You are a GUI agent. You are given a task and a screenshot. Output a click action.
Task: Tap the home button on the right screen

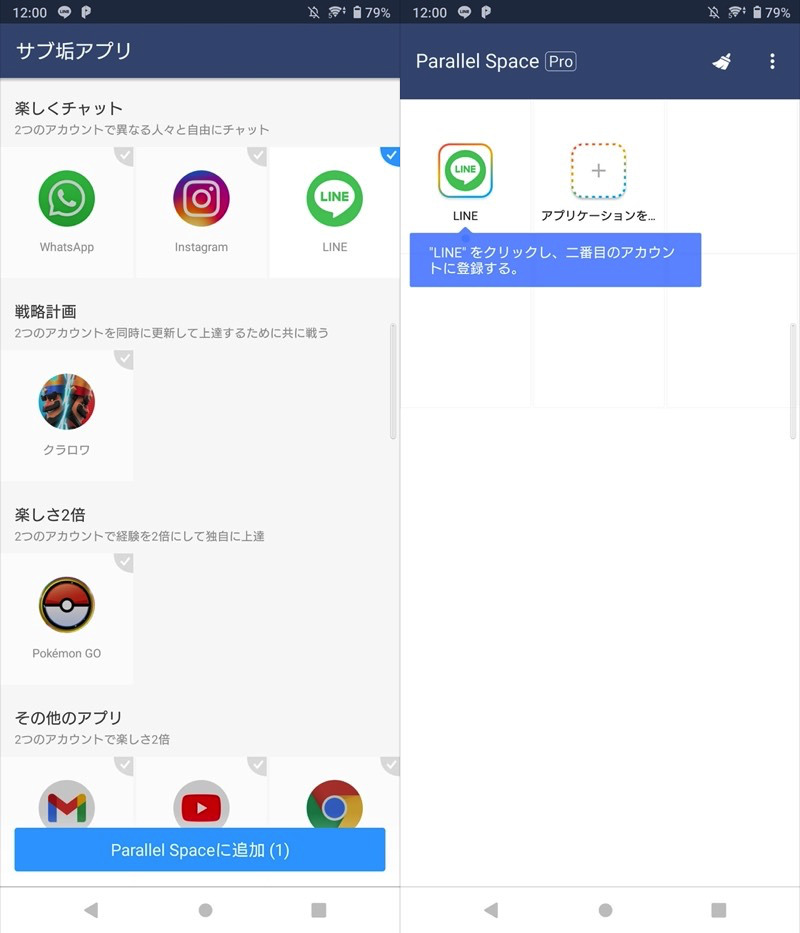click(605, 910)
